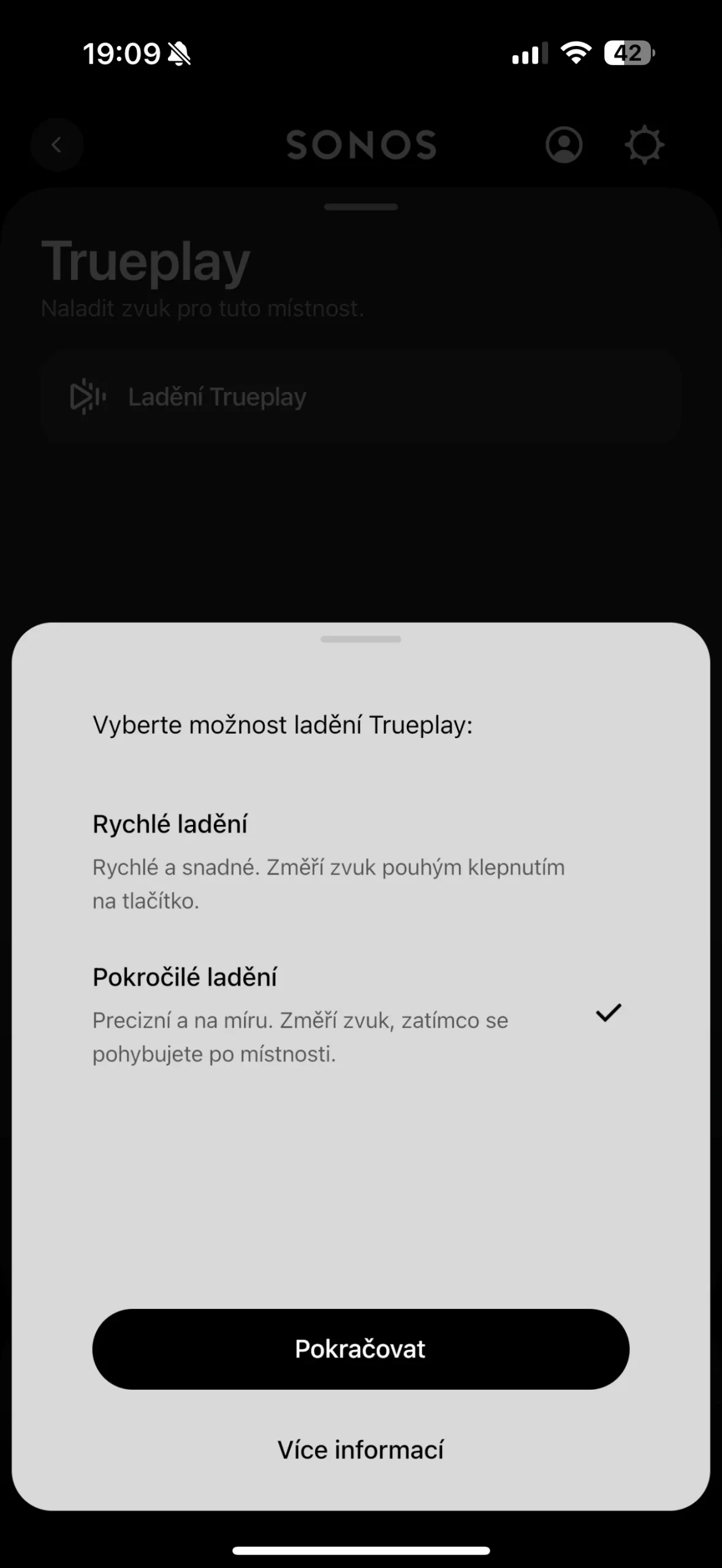Choose Pokročilé ladění tuning option
The width and height of the screenshot is (722, 1568).
click(x=329, y=1014)
